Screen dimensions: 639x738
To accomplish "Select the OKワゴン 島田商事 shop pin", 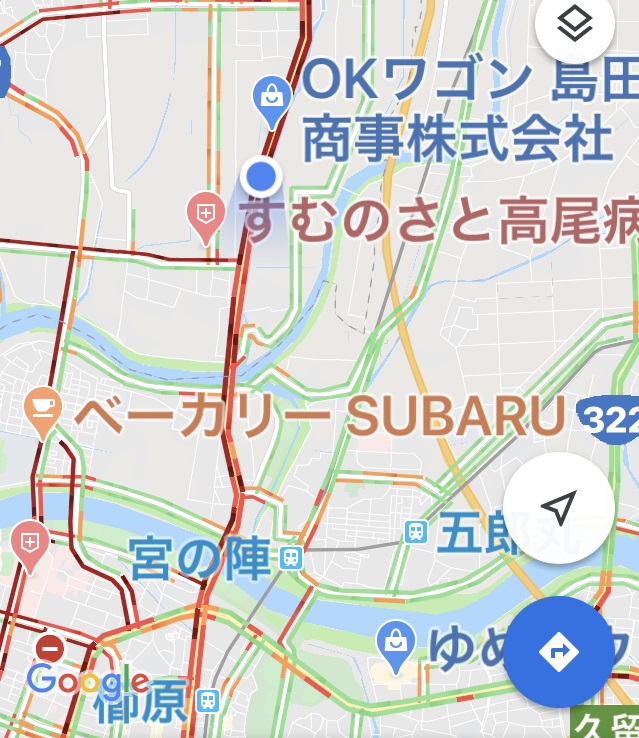I will (x=271, y=98).
